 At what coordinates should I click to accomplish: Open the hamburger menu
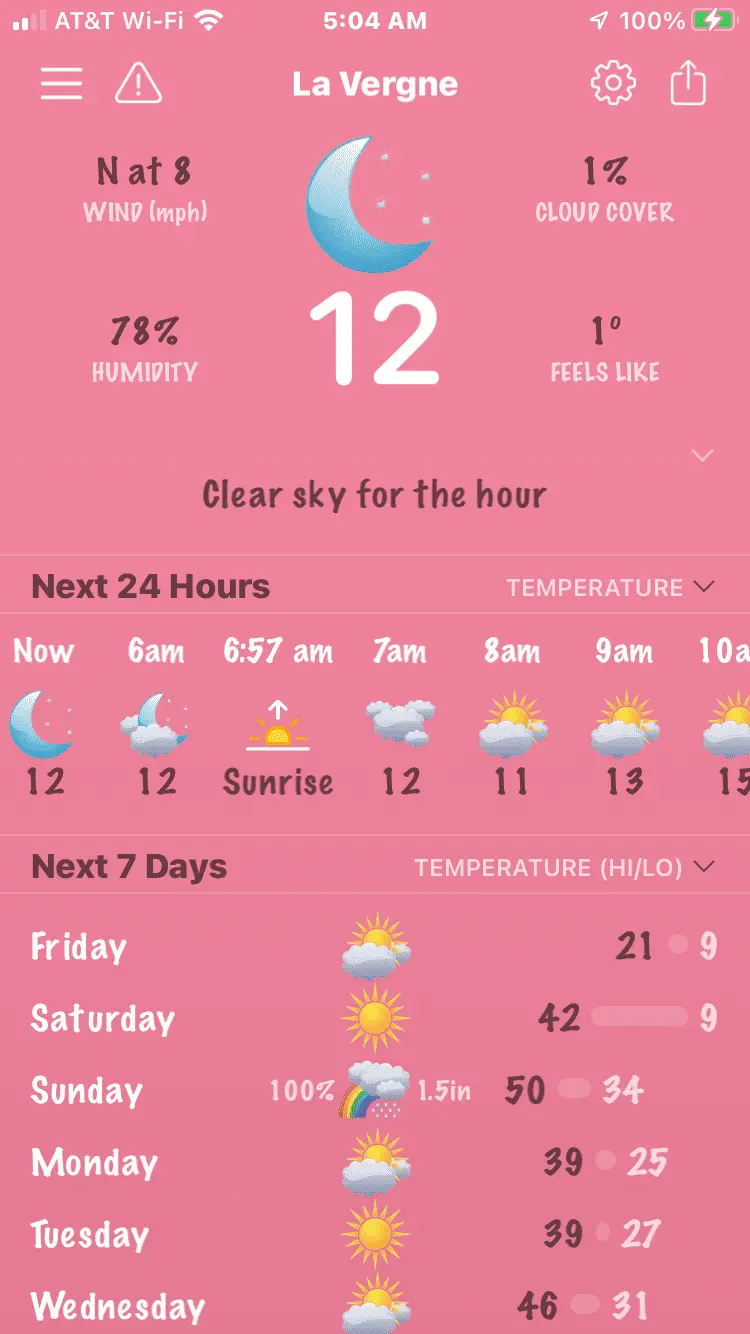(61, 84)
